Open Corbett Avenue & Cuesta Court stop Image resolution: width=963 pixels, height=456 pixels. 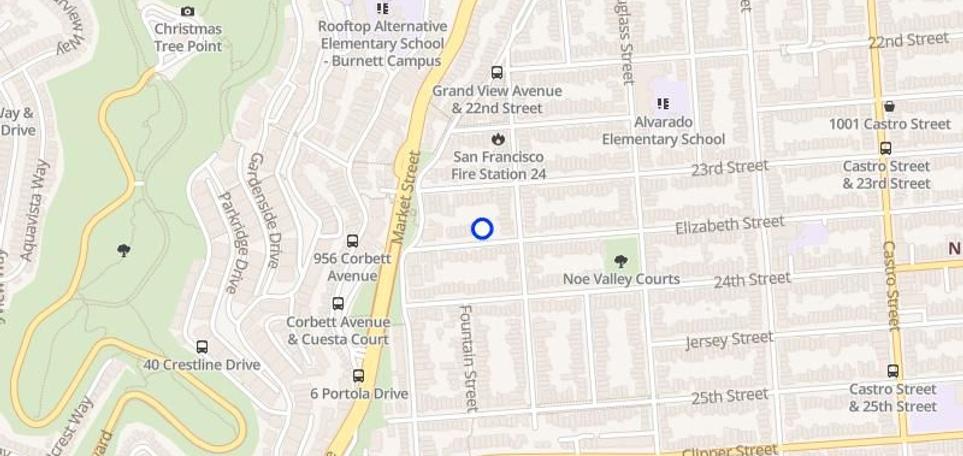[337, 304]
